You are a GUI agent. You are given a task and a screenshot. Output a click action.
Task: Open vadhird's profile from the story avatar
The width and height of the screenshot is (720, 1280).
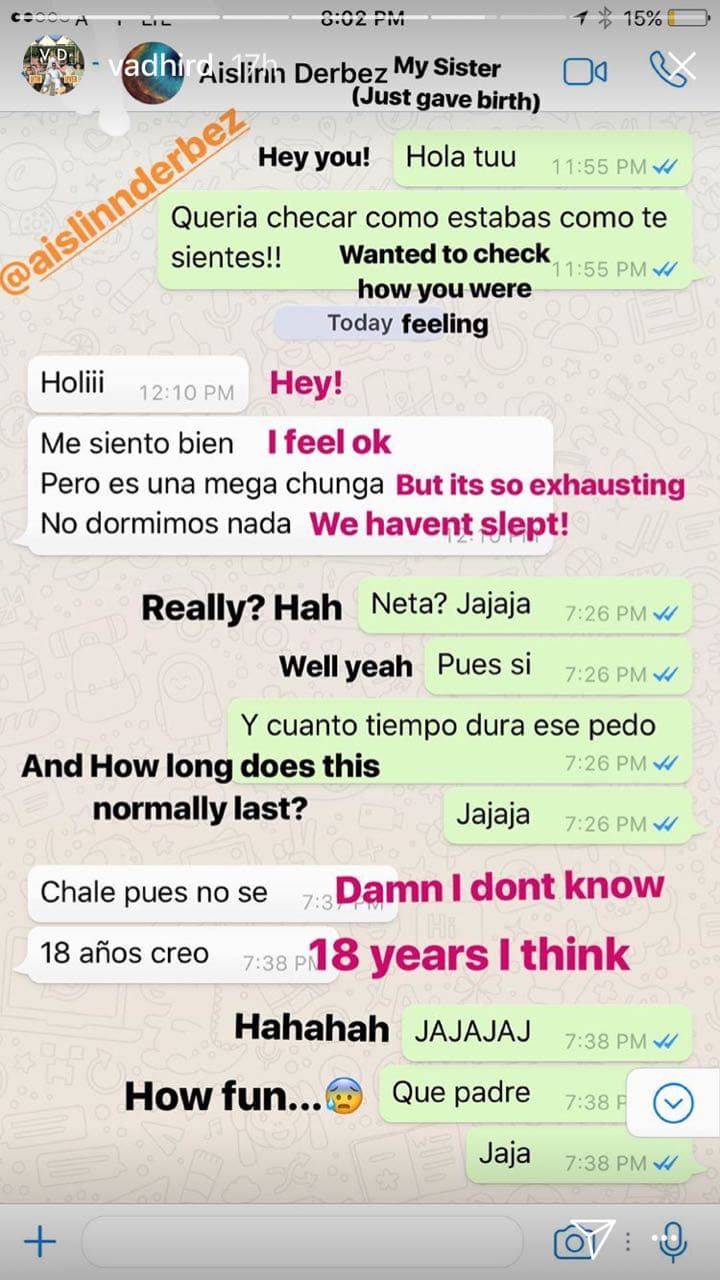point(54,68)
